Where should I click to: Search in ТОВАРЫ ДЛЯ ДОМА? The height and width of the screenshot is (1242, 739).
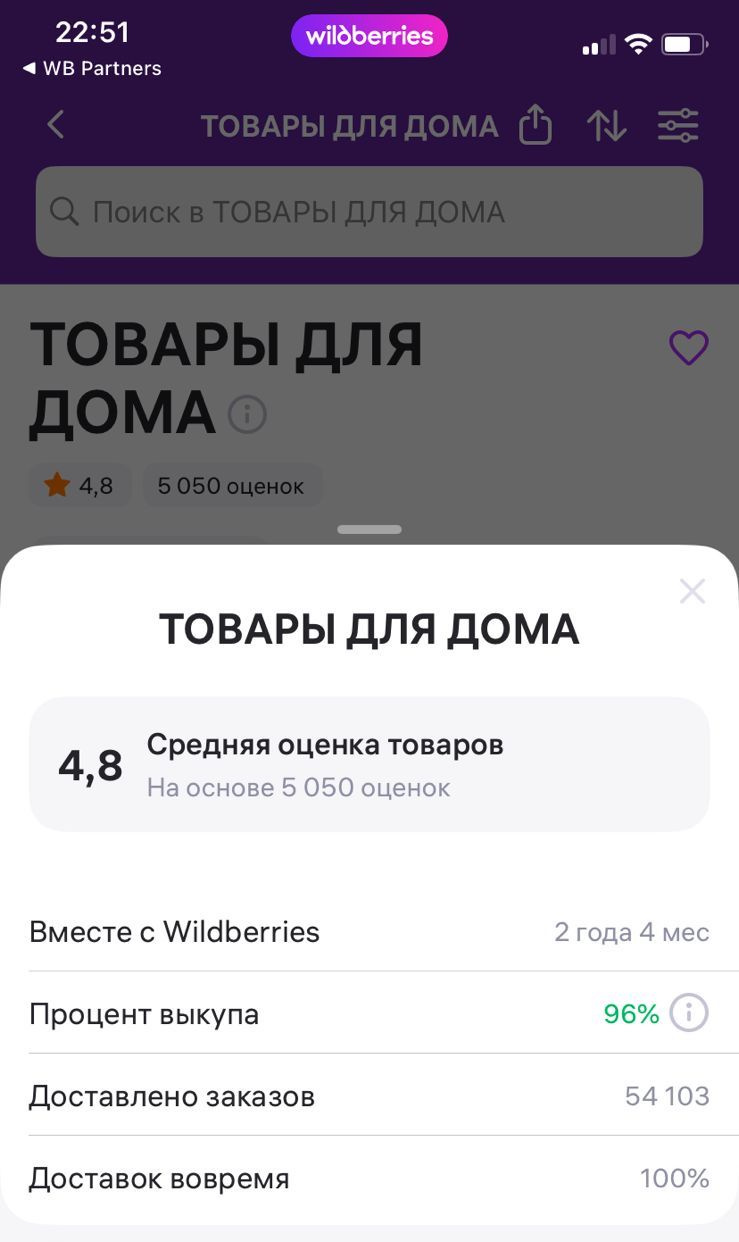pos(369,212)
